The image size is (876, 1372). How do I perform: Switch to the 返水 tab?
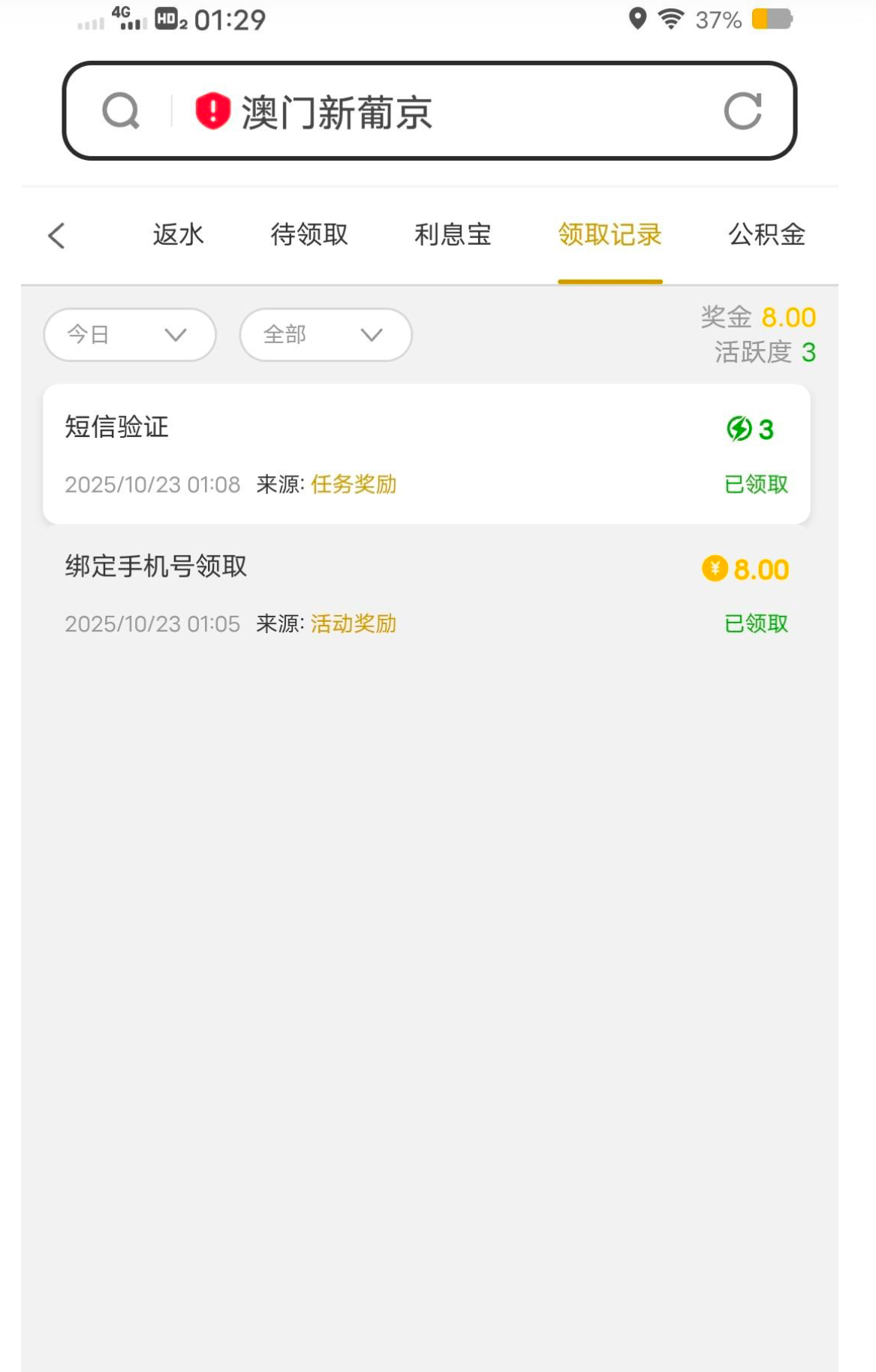[178, 235]
